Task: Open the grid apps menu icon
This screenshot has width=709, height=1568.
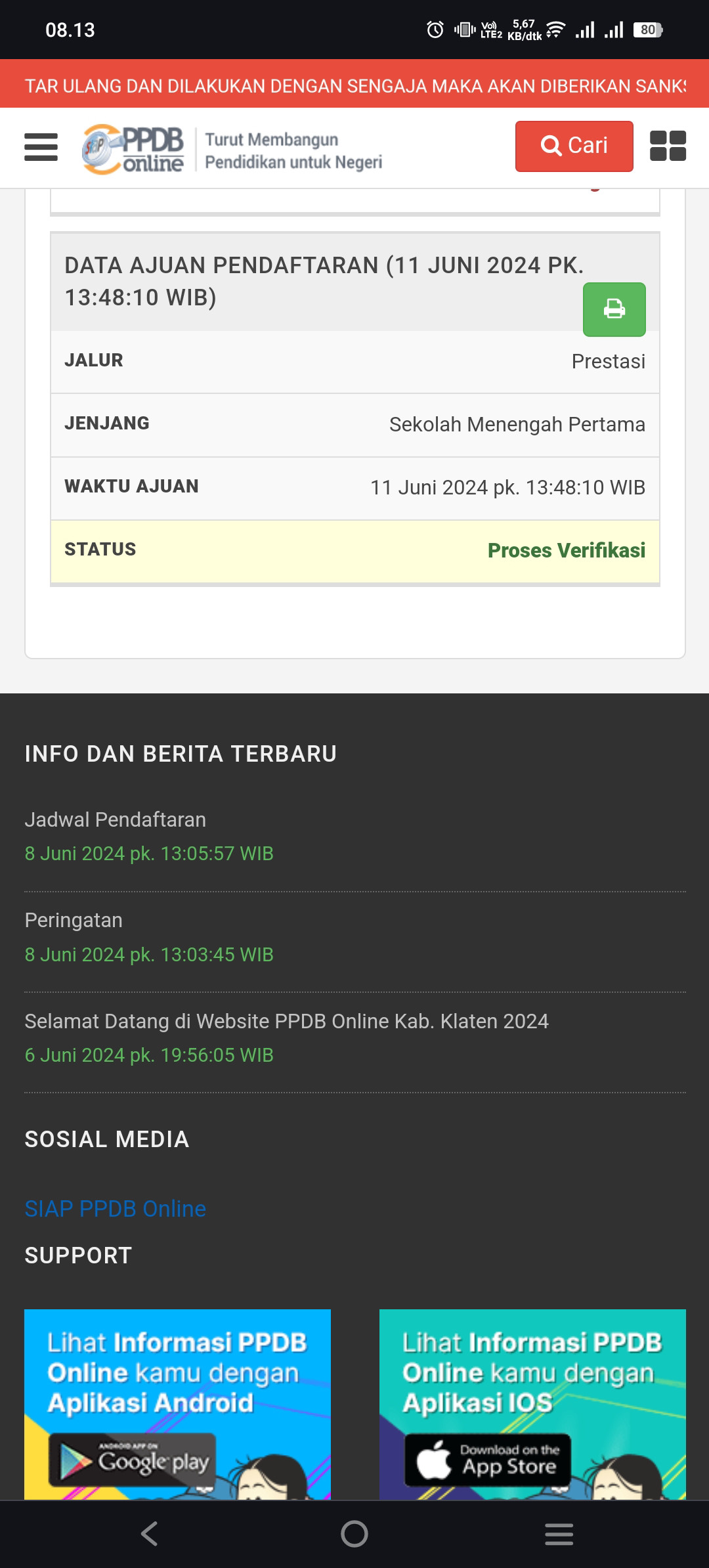Action: 668,146
